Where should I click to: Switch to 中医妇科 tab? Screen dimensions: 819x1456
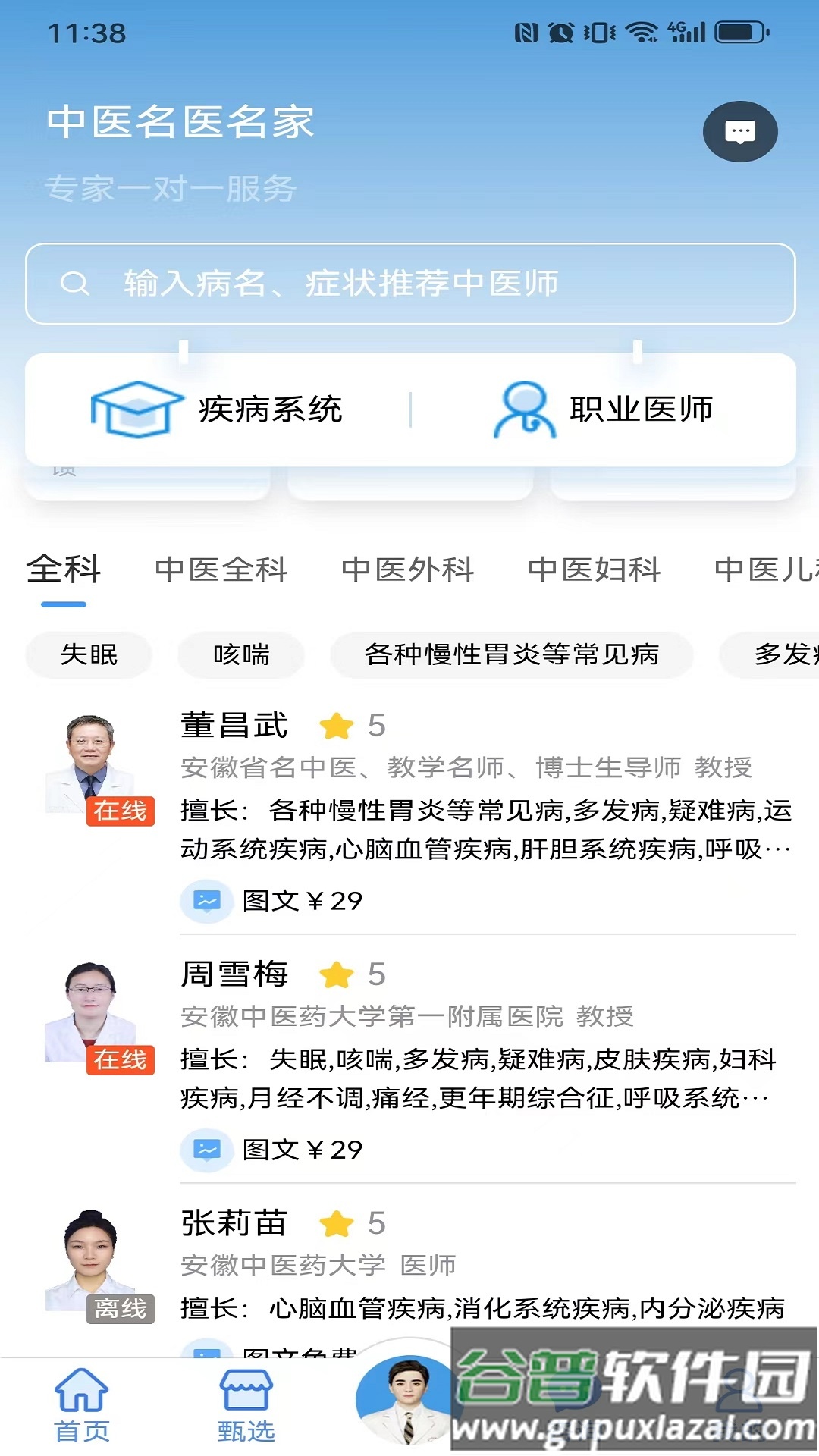pyautogui.click(x=594, y=570)
